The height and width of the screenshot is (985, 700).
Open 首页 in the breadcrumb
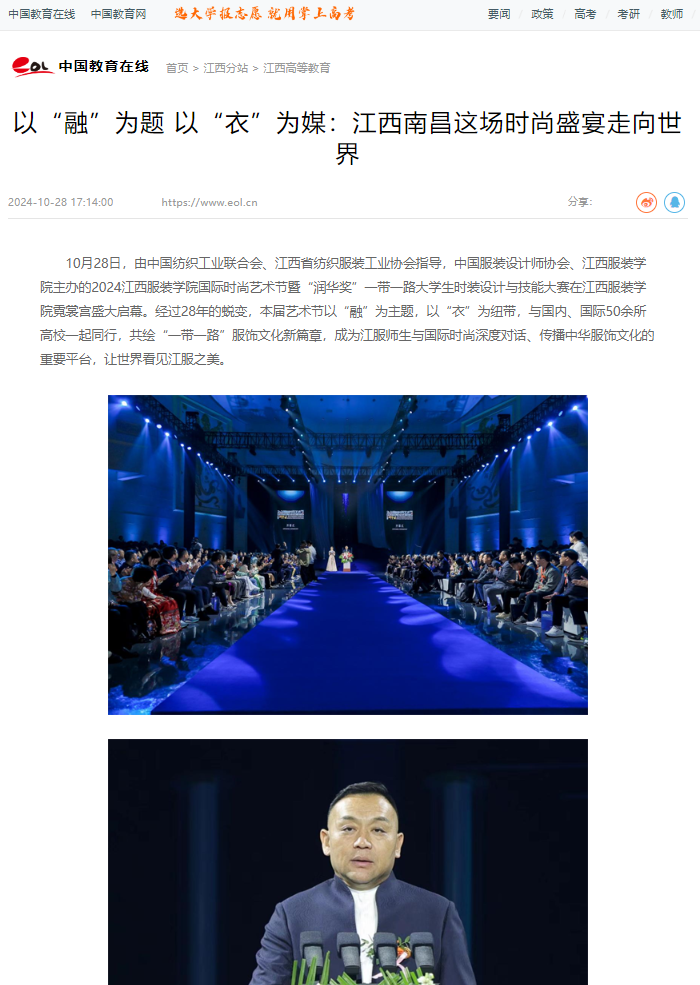(177, 68)
